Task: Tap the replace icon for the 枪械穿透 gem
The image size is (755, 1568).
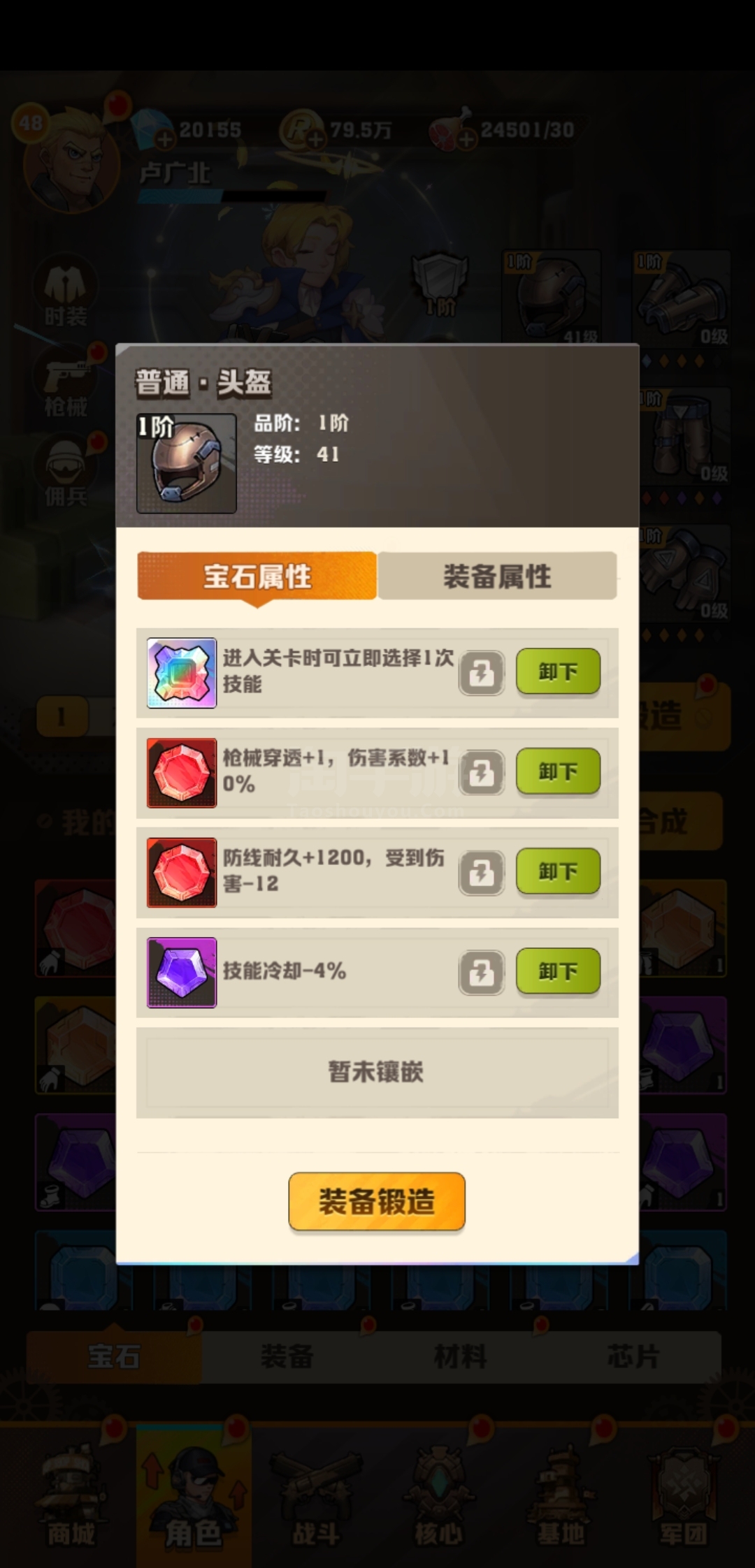Action: tap(482, 773)
